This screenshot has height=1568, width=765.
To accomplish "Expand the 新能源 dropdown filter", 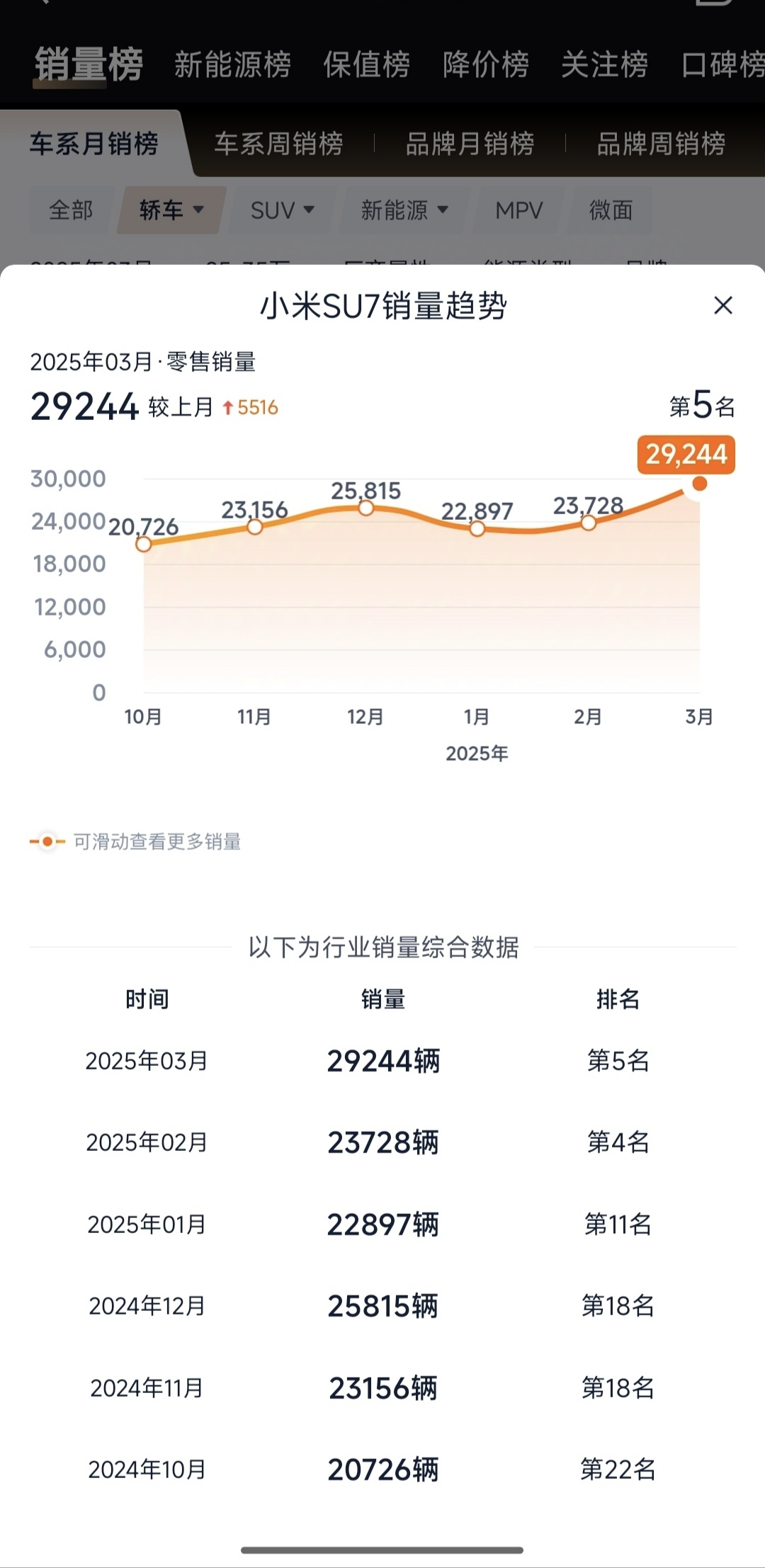I will pos(404,210).
